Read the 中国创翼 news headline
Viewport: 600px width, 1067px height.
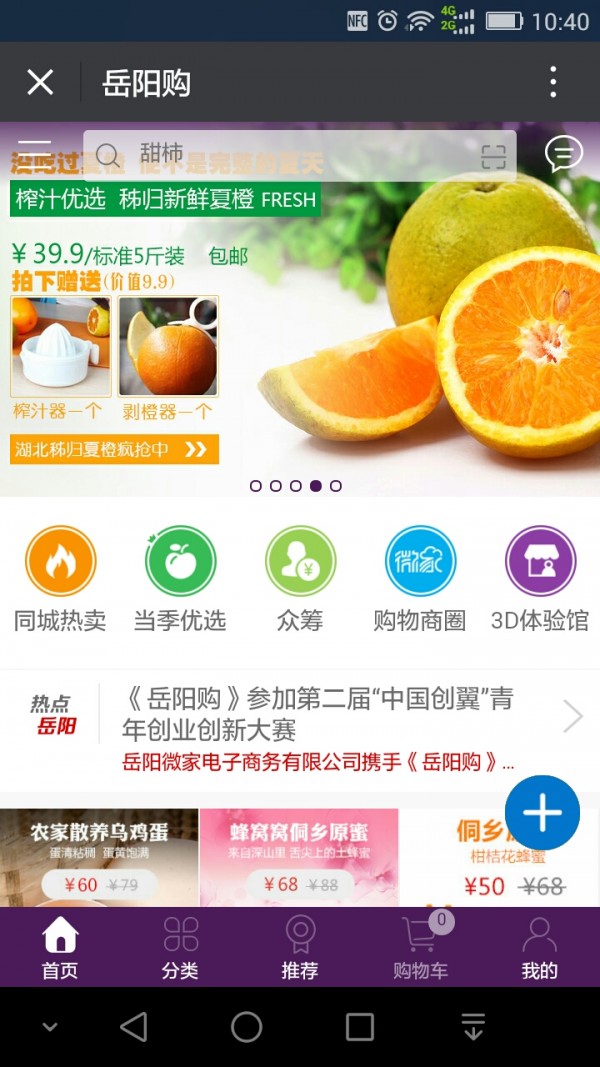tap(320, 714)
